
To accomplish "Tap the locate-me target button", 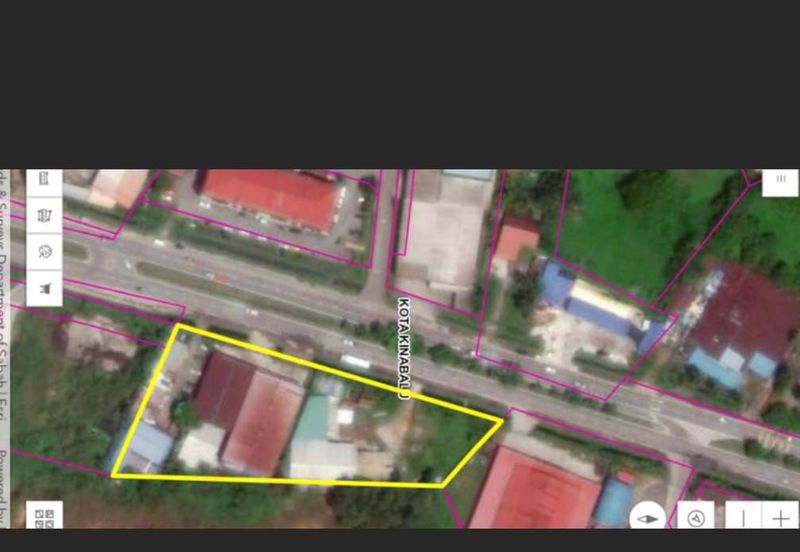I will point(697,518).
